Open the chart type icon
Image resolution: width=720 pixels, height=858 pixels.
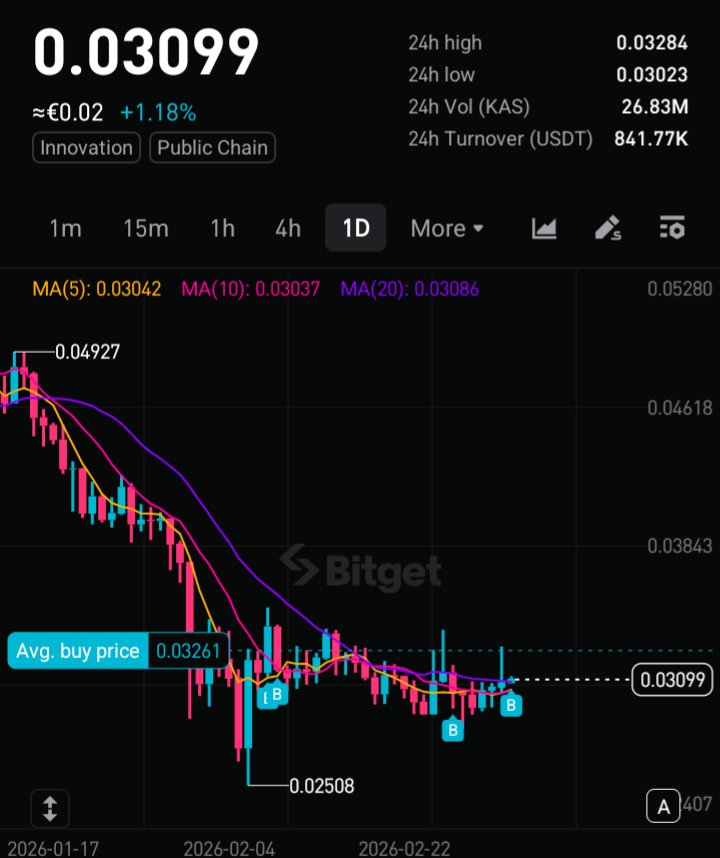(x=544, y=228)
